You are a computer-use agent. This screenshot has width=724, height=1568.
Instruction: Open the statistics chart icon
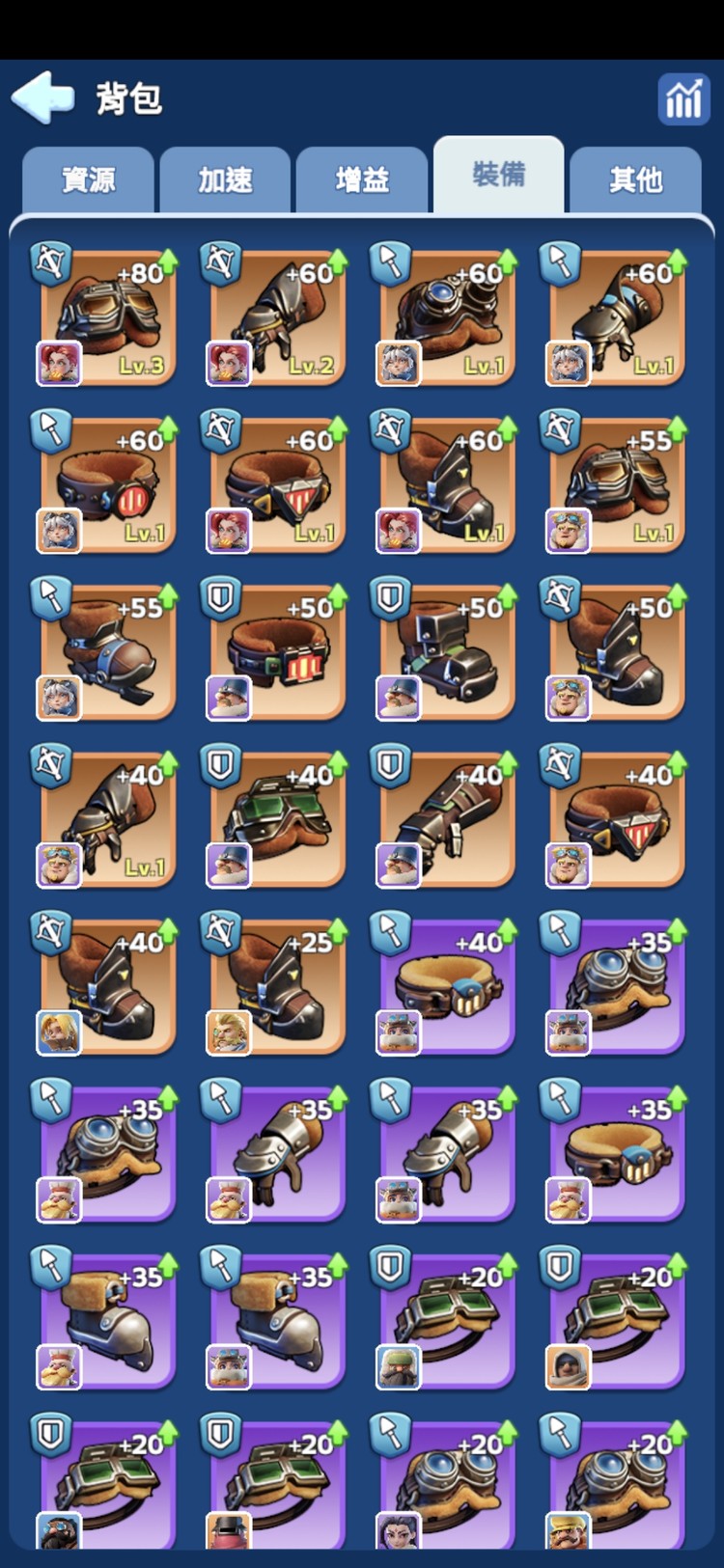click(682, 98)
